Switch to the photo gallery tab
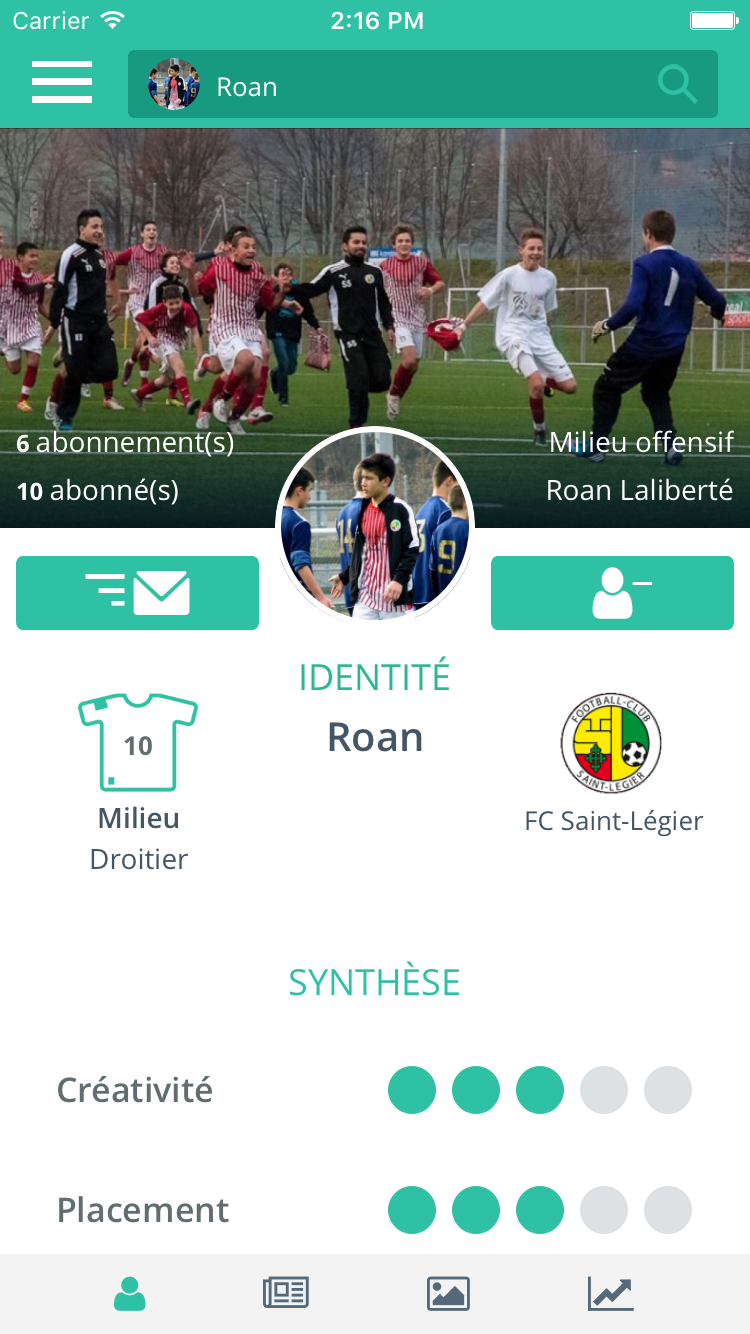750x1334 pixels. click(x=448, y=1294)
